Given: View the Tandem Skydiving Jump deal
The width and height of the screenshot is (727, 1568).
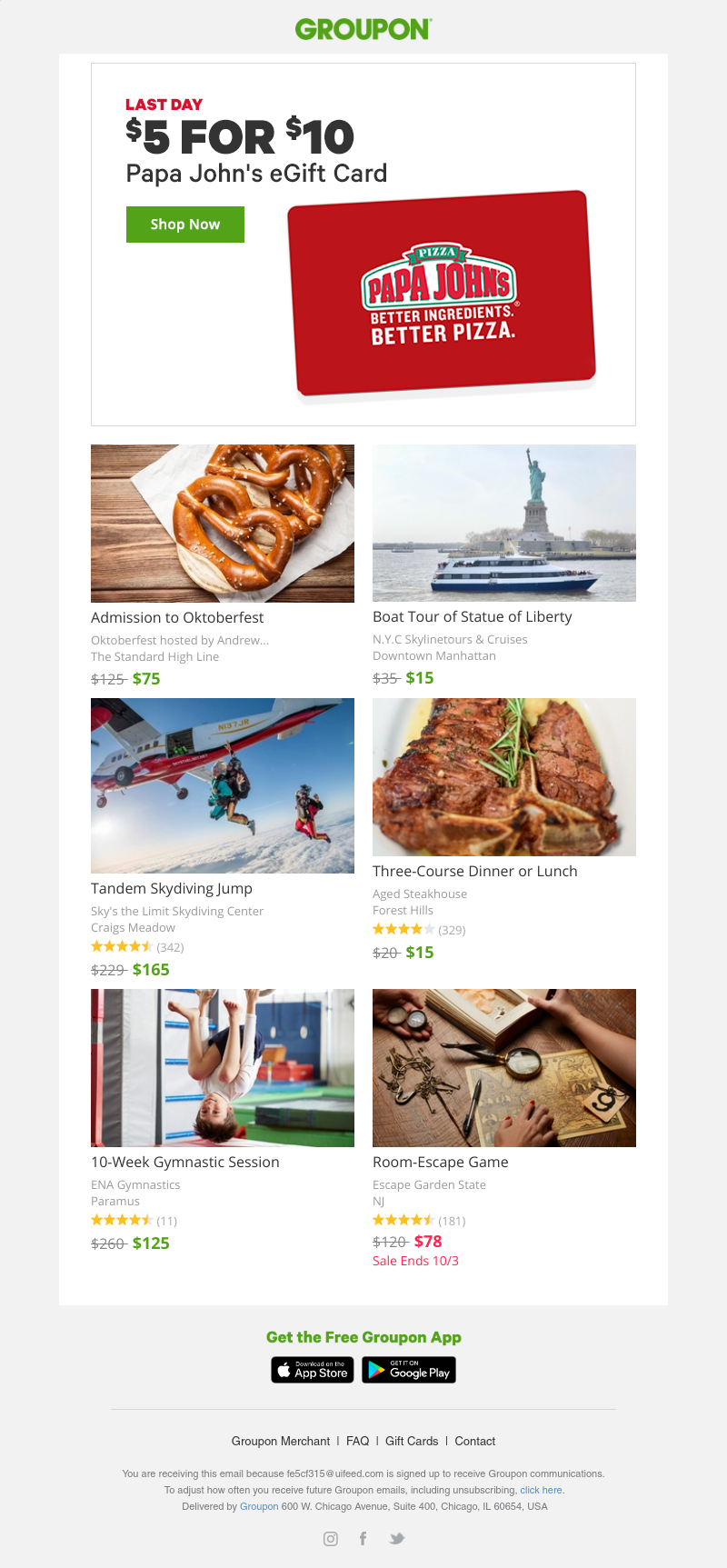Looking at the screenshot, I should point(172,888).
